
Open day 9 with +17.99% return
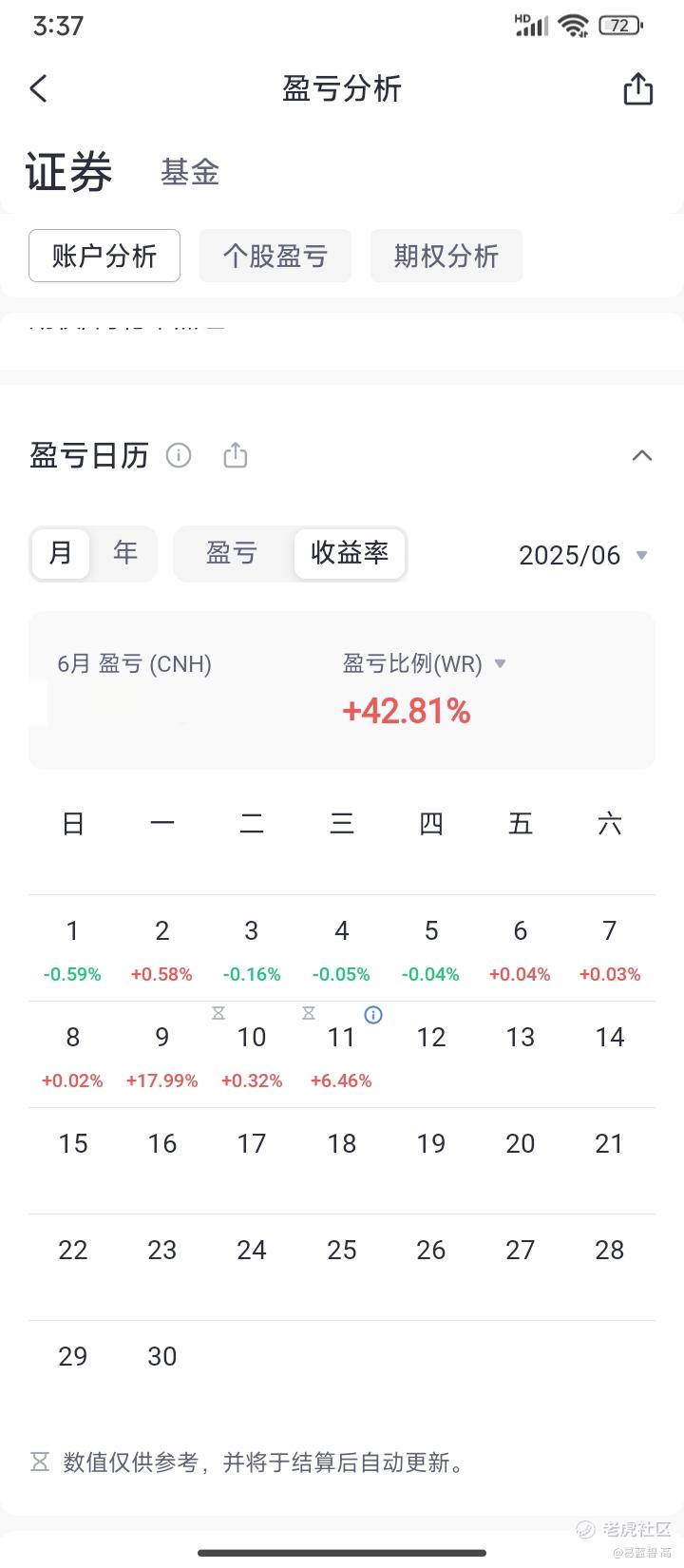click(162, 1055)
